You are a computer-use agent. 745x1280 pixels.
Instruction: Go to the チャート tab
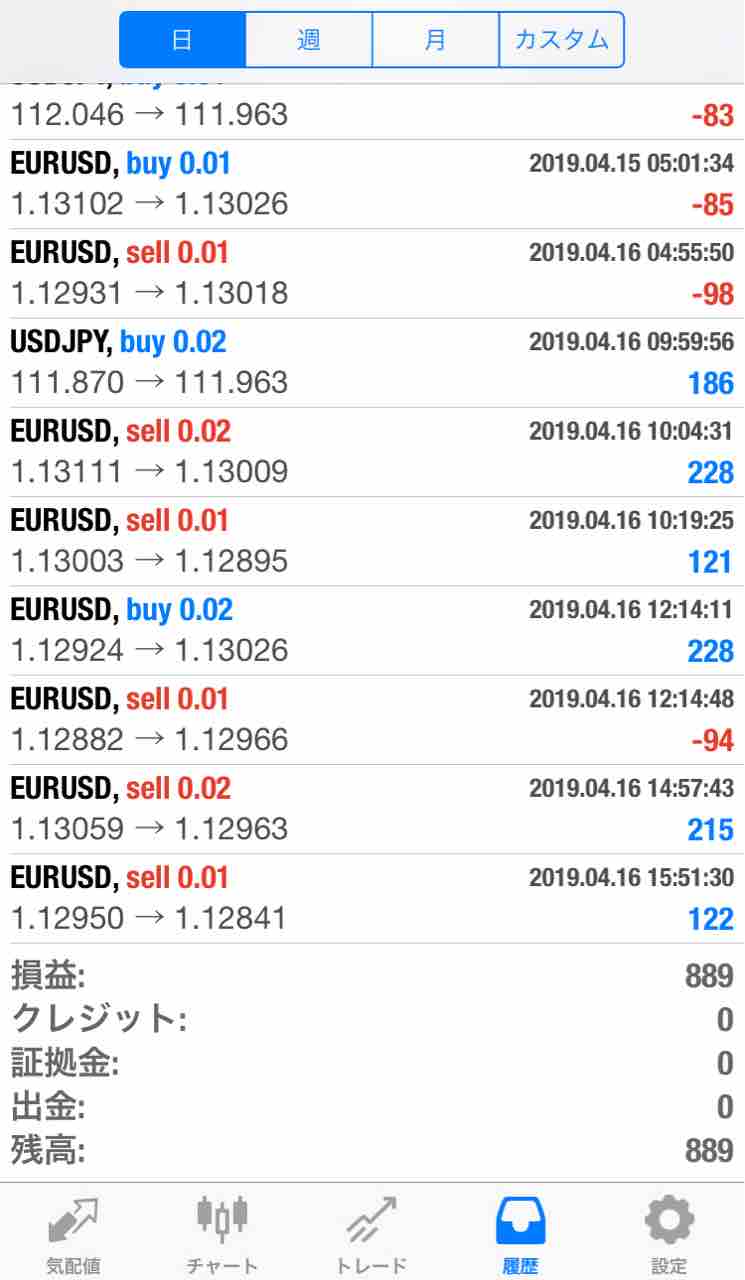(222, 1235)
